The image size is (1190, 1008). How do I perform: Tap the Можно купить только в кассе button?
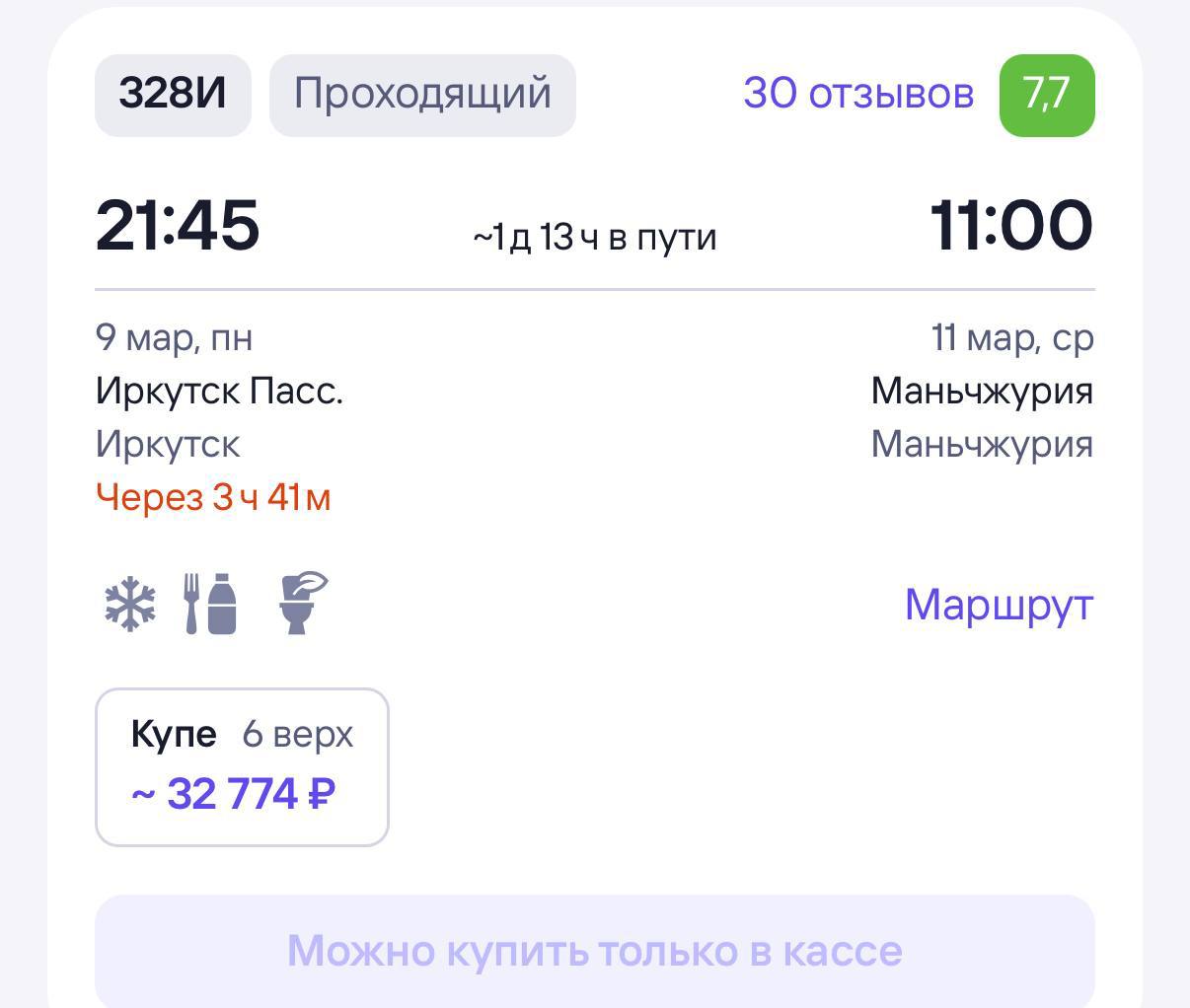click(x=594, y=951)
